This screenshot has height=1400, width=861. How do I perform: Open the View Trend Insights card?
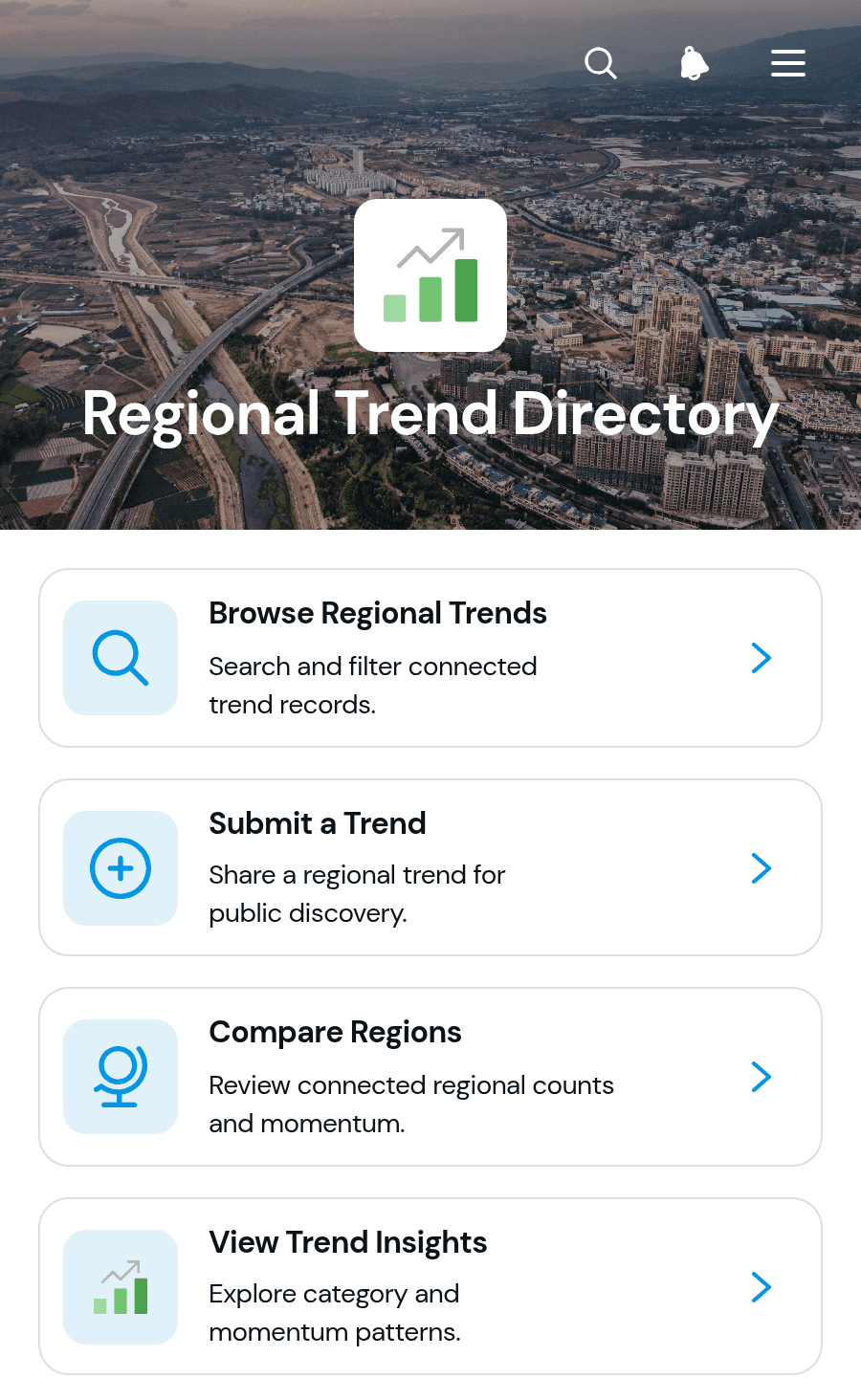tap(430, 1286)
